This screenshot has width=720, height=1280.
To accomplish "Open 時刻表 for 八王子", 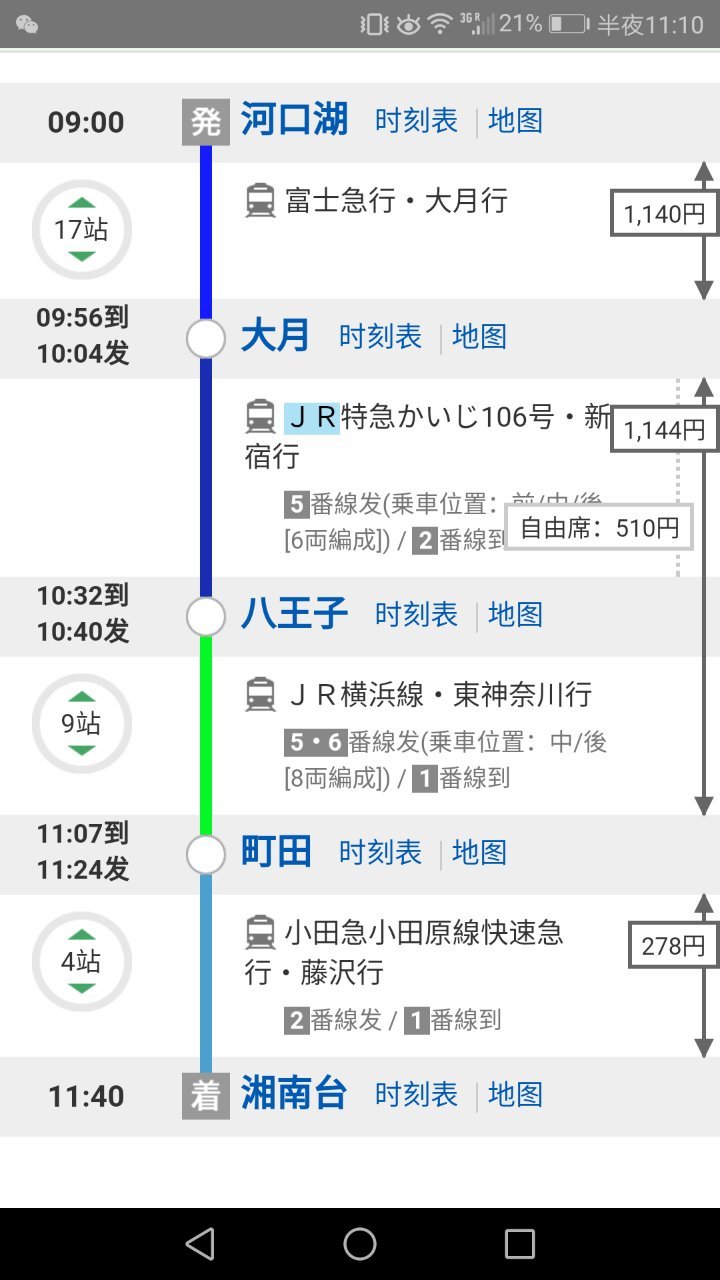I will pos(416,614).
